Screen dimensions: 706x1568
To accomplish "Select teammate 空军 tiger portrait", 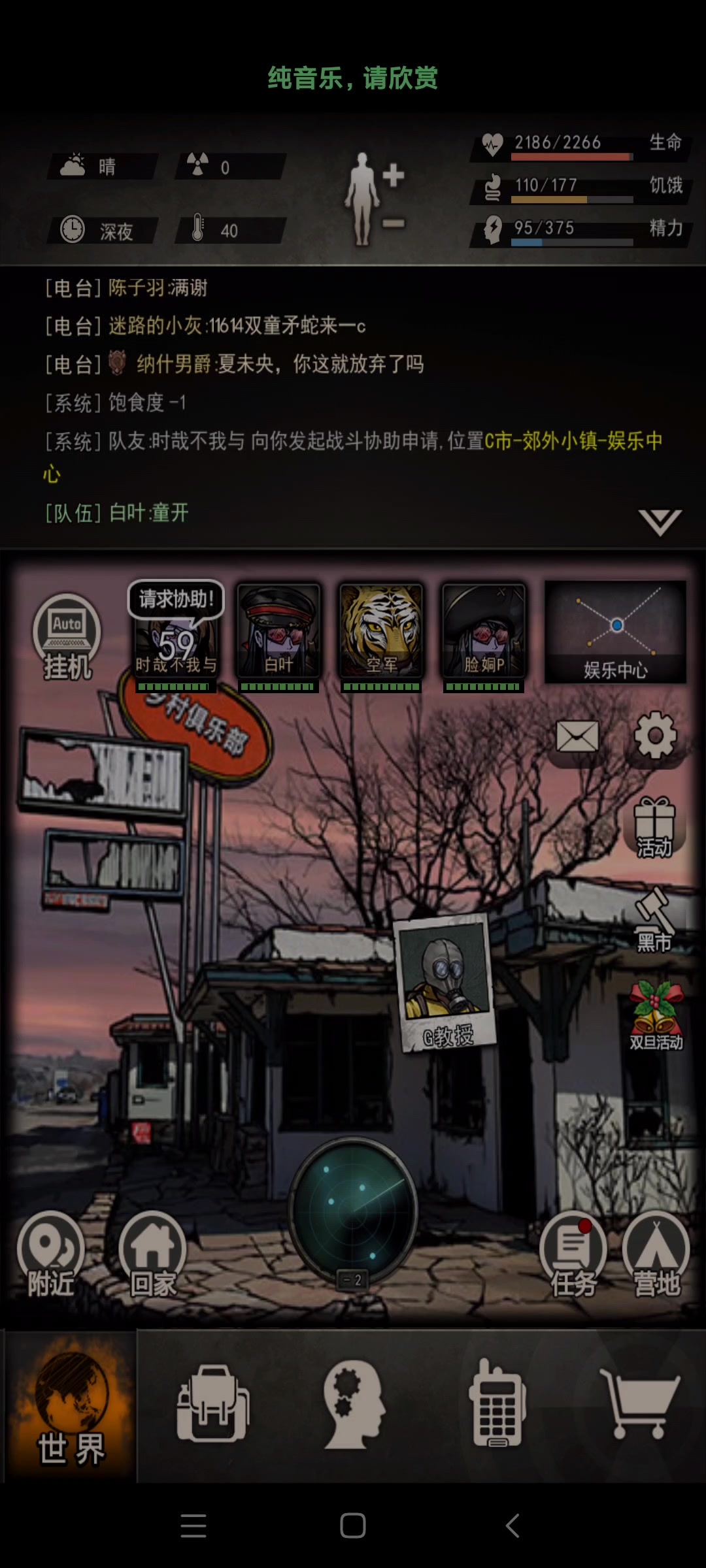I will [x=381, y=631].
